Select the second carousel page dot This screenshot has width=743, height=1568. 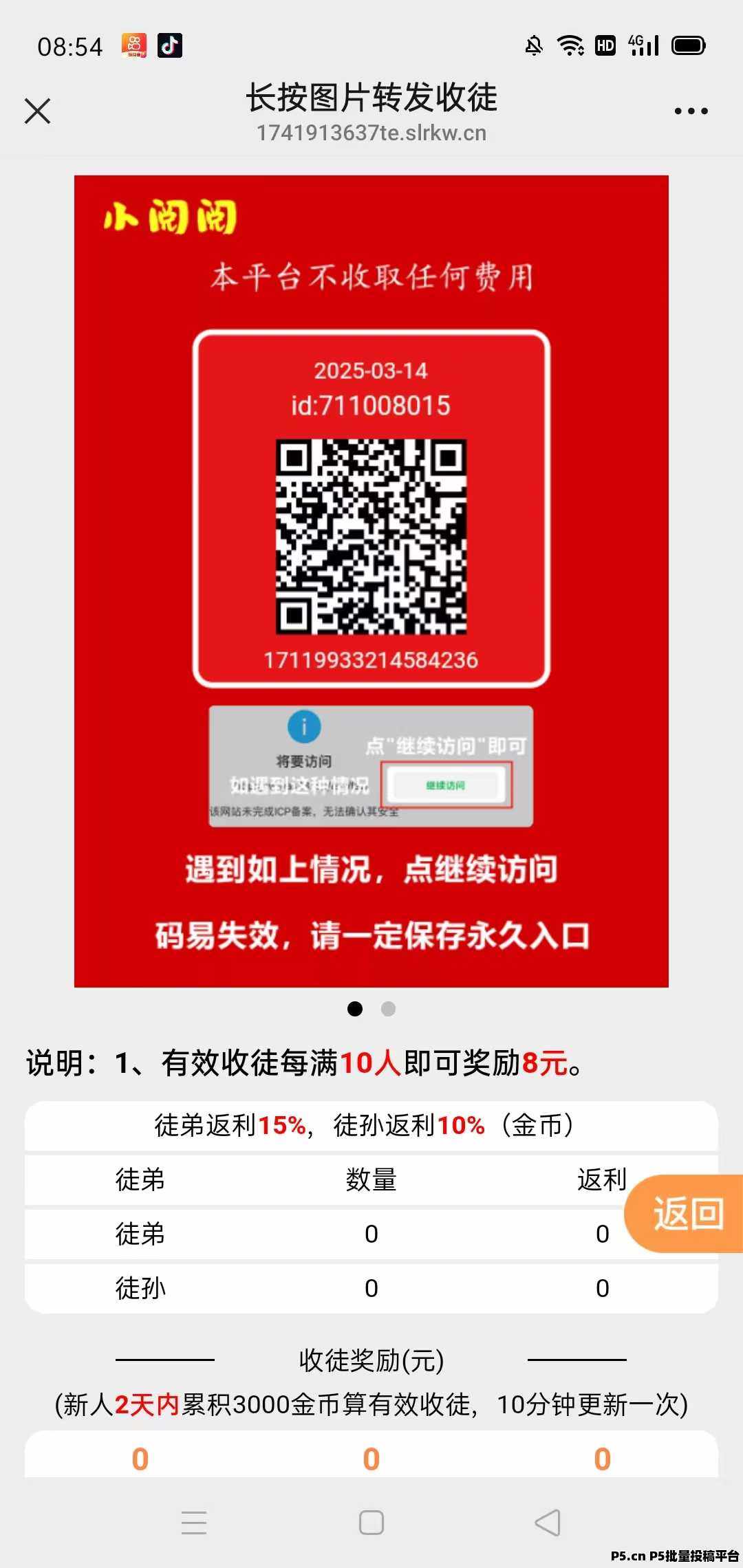388,1008
